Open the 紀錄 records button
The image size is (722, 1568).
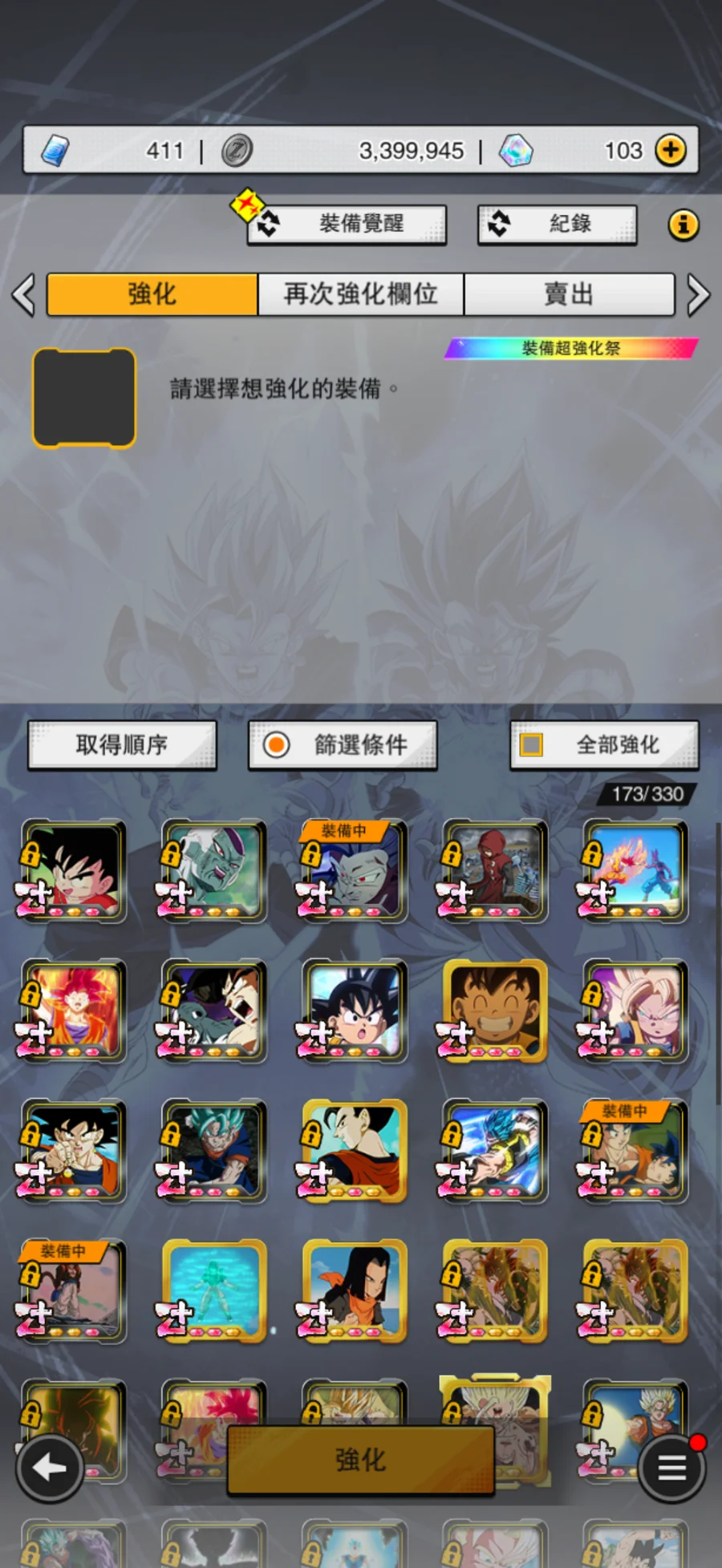(x=558, y=224)
